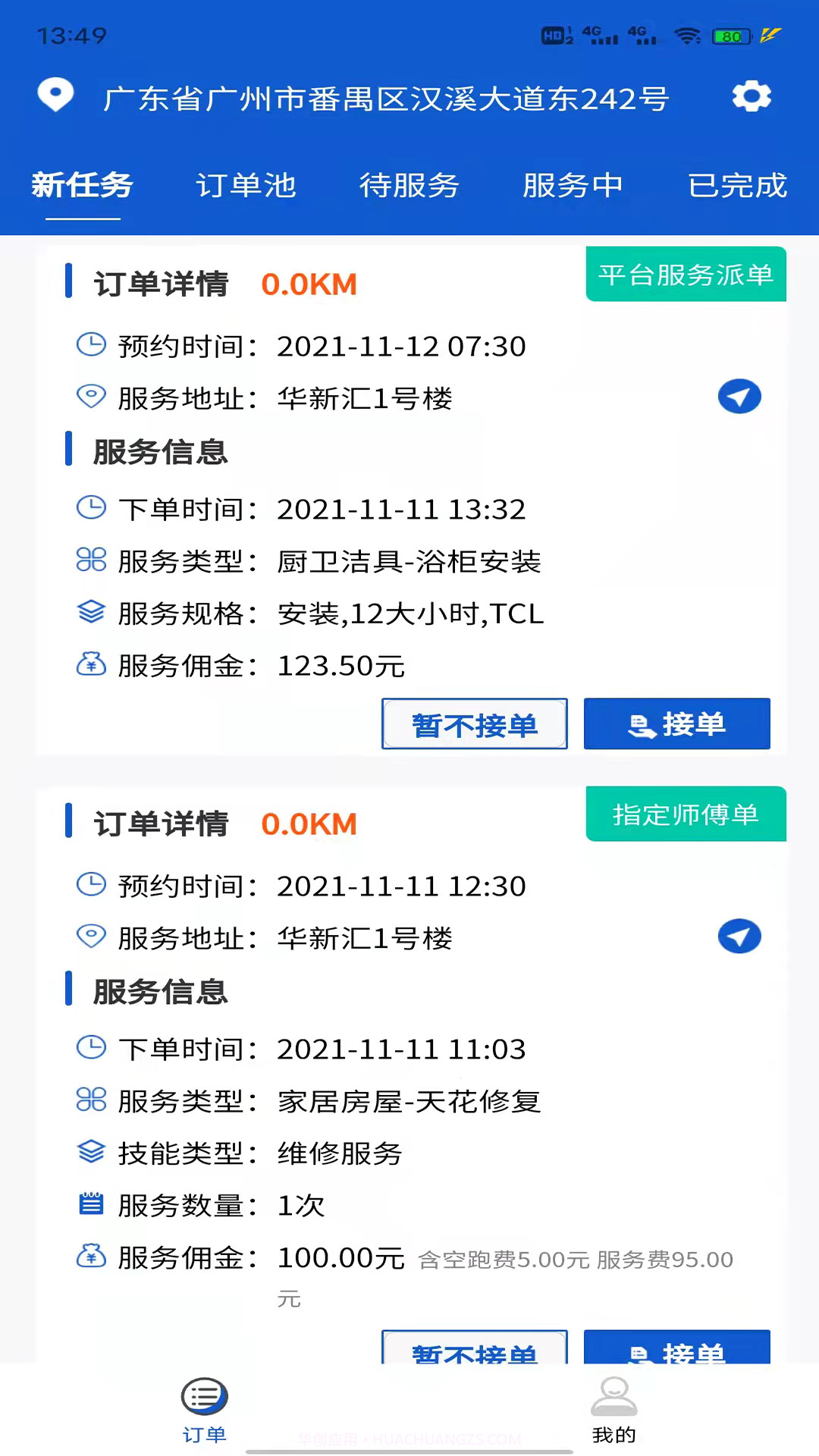Switch to the 订单池 tab

[x=246, y=186]
